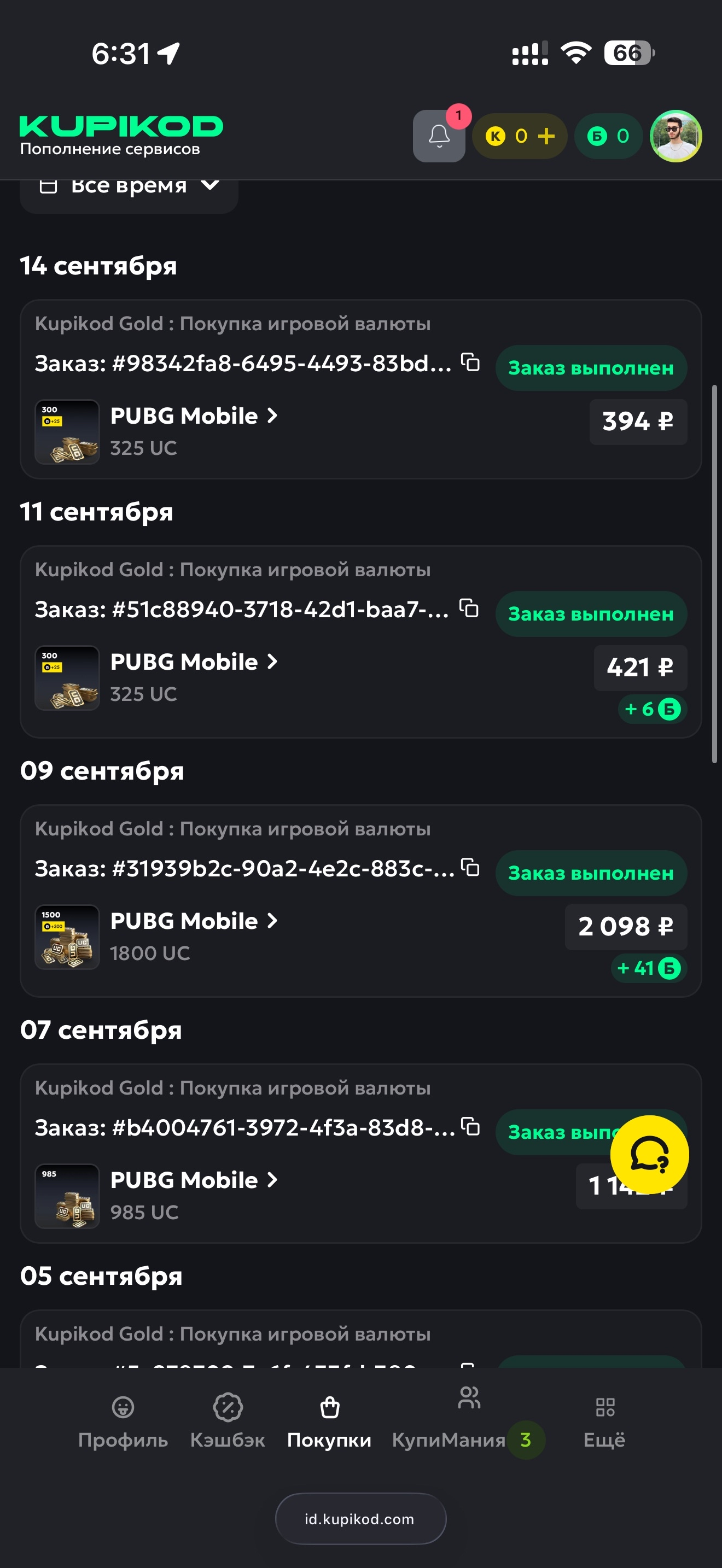722x1568 pixels.
Task: Tap the id.kupikod.com address pill
Action: 360,1519
